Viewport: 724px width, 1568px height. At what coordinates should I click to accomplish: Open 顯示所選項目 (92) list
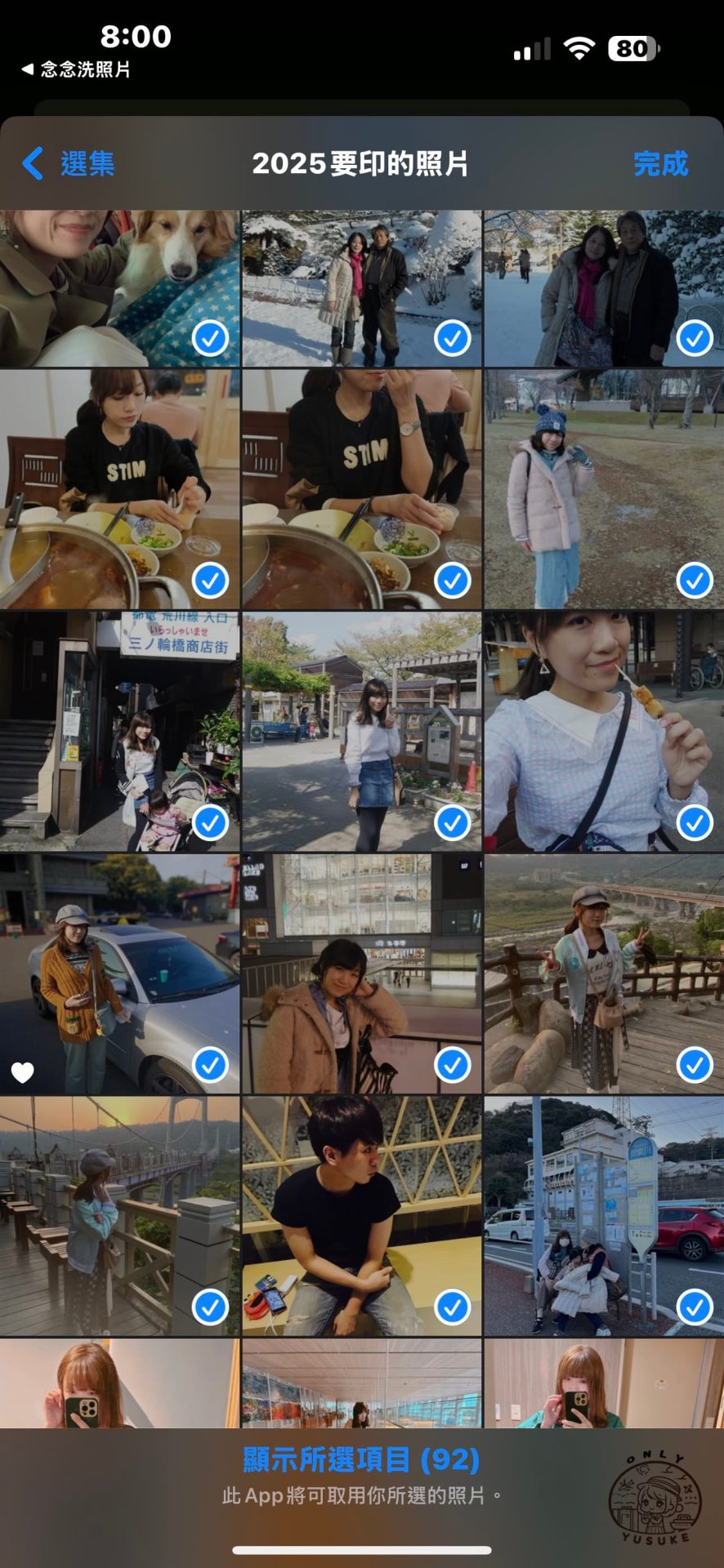click(x=361, y=1459)
